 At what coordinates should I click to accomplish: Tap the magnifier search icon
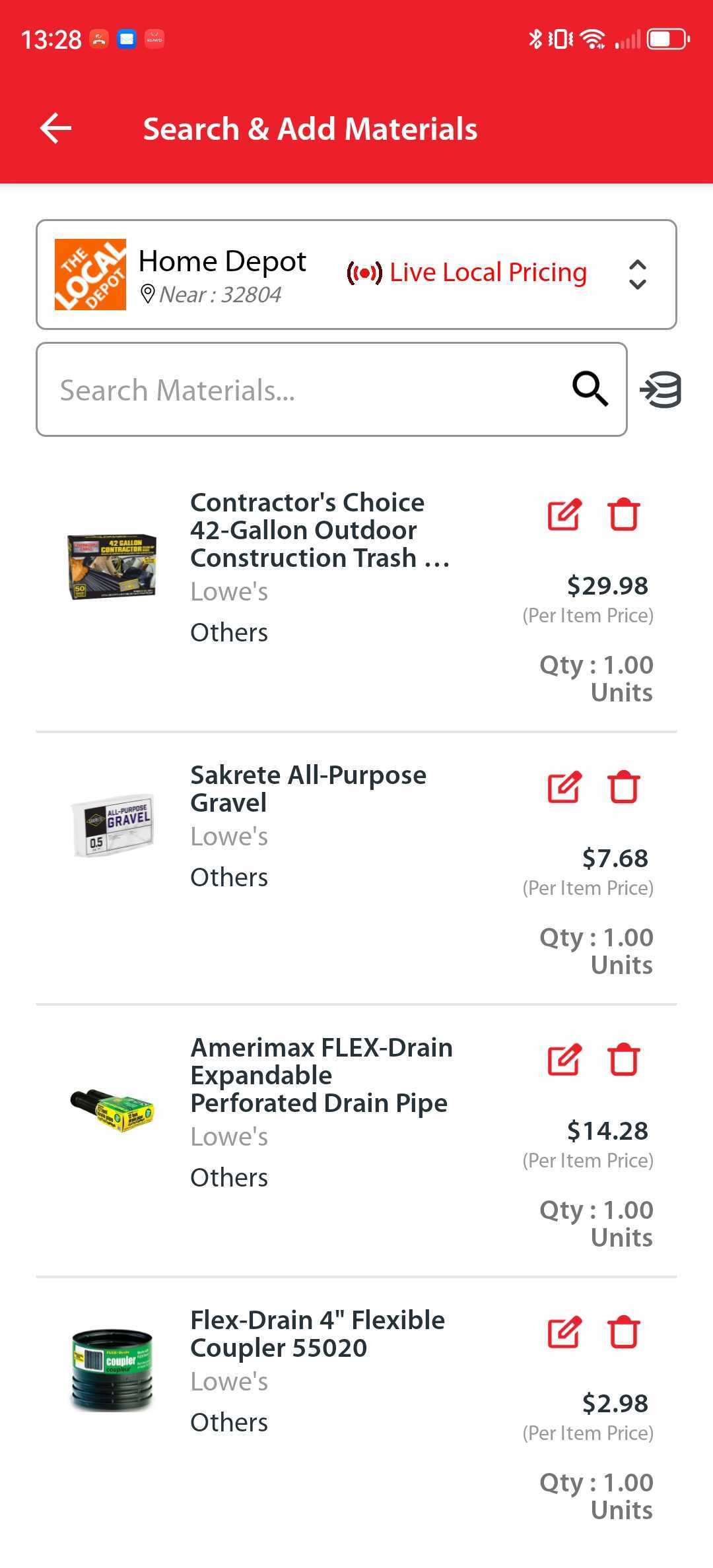[x=590, y=389]
